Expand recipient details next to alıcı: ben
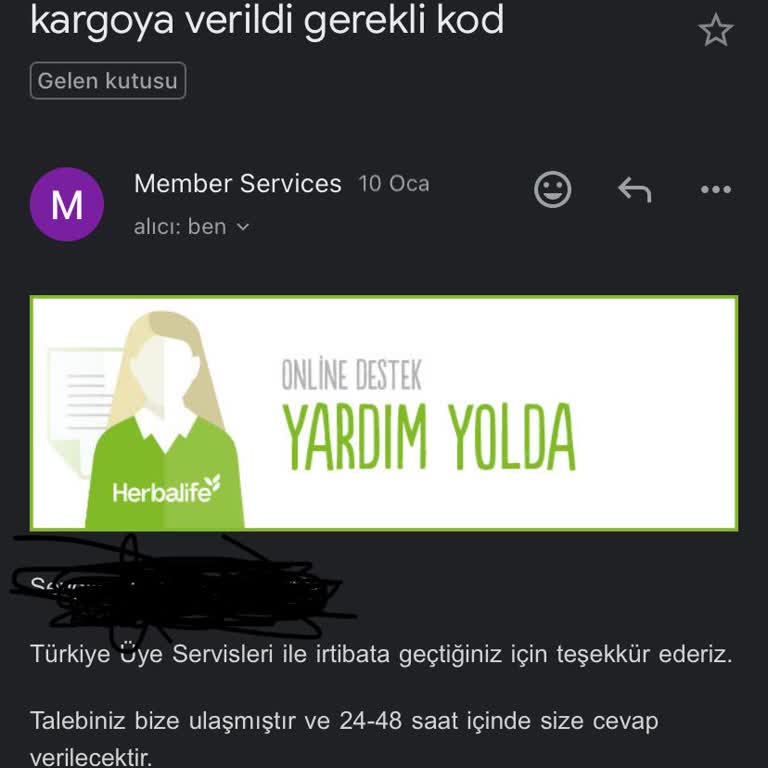Screen dimensions: 768x768 coord(242,227)
